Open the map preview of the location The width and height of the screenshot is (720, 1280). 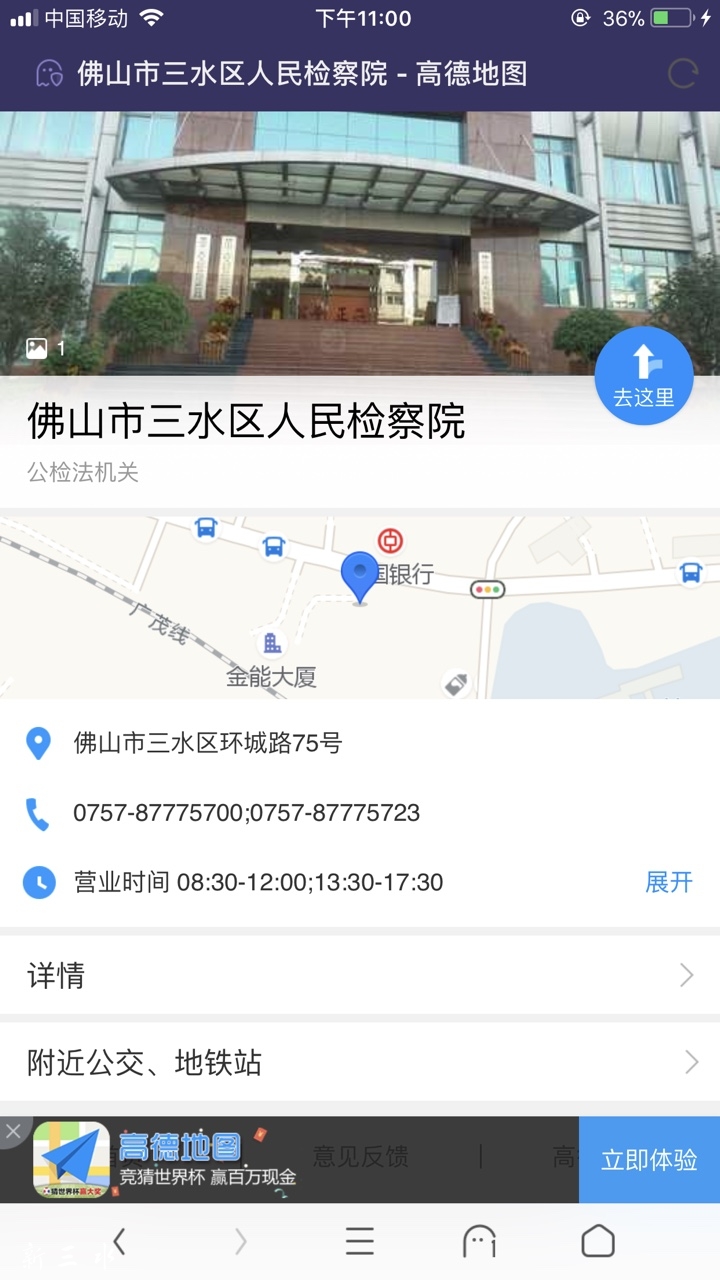(x=360, y=607)
